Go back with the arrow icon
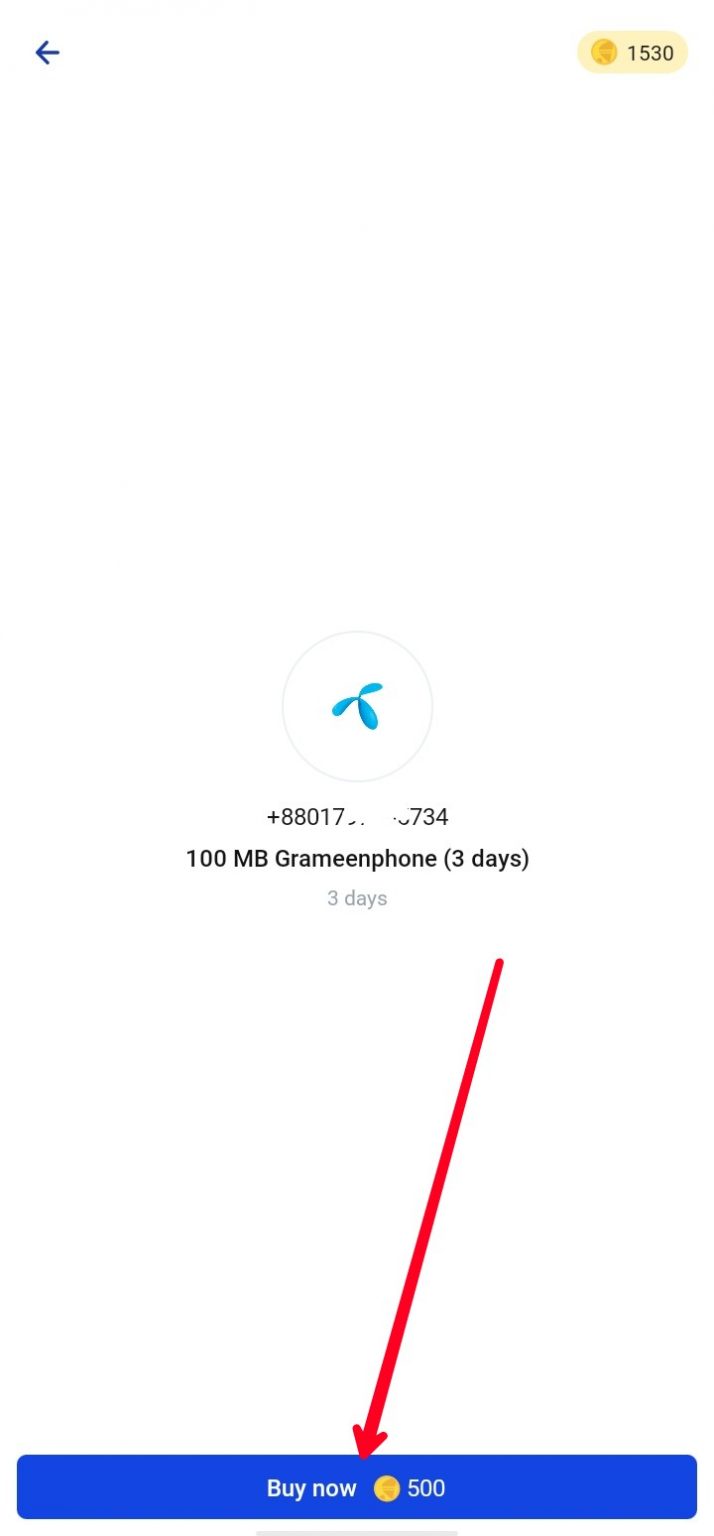 coord(47,53)
